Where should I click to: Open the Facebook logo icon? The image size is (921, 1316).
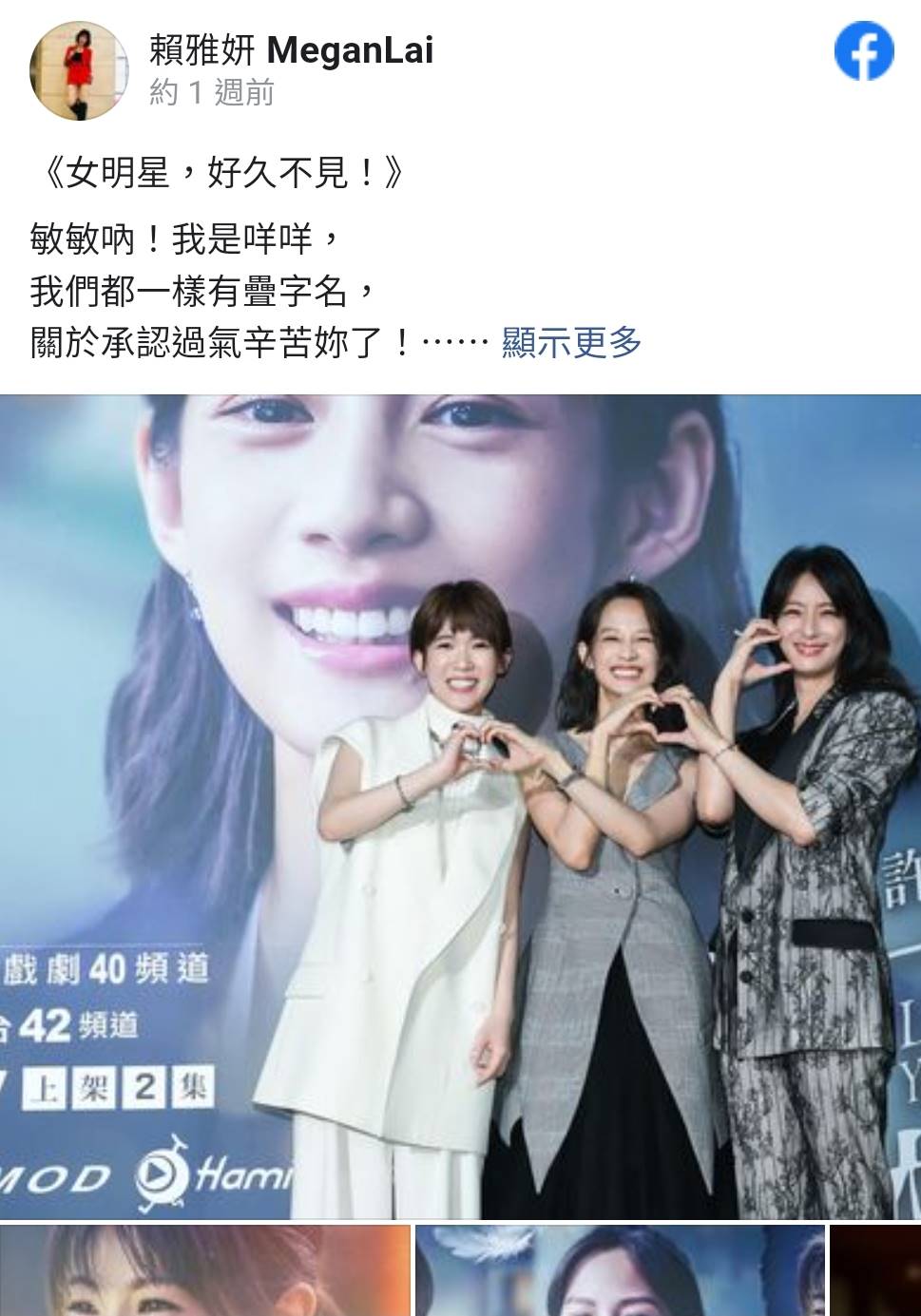[863, 51]
